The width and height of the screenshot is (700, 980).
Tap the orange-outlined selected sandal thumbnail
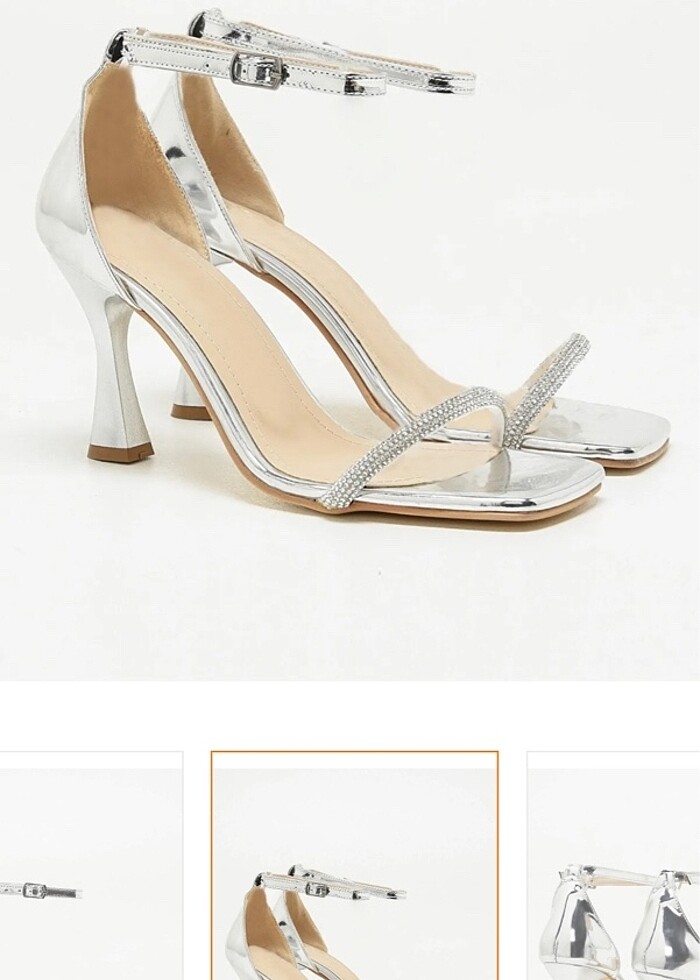[x=355, y=866]
